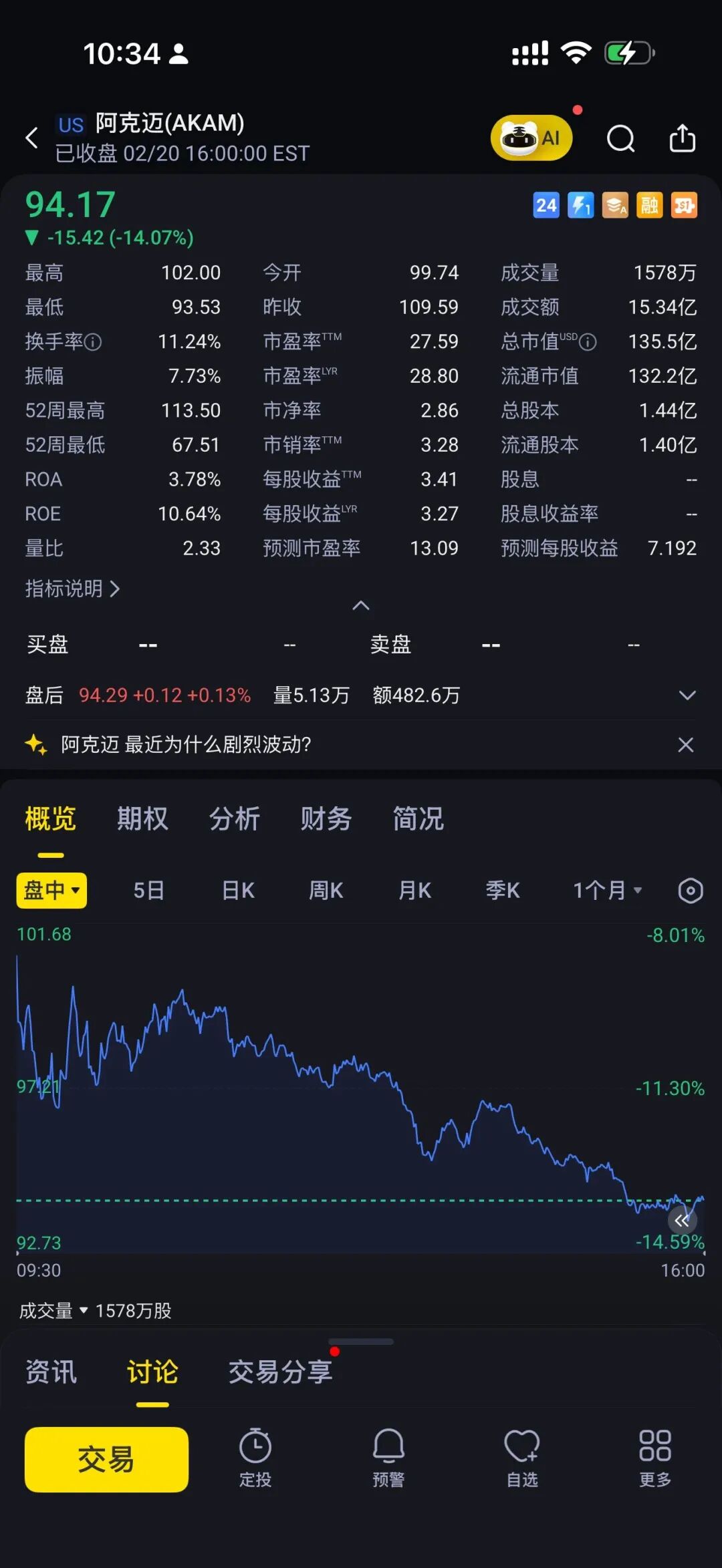This screenshot has width=722, height=1568.
Task: Tap the 融 margin trading badge
Action: tap(648, 205)
